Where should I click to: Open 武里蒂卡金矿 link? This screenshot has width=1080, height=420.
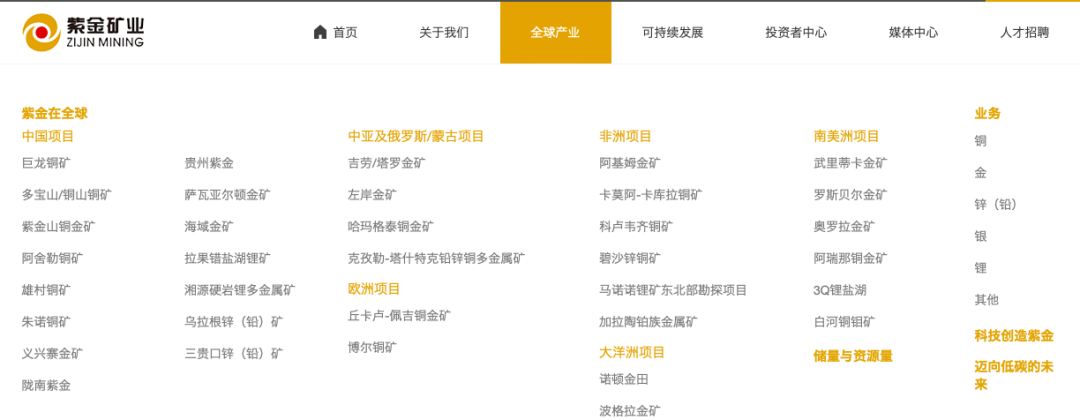[x=850, y=163]
